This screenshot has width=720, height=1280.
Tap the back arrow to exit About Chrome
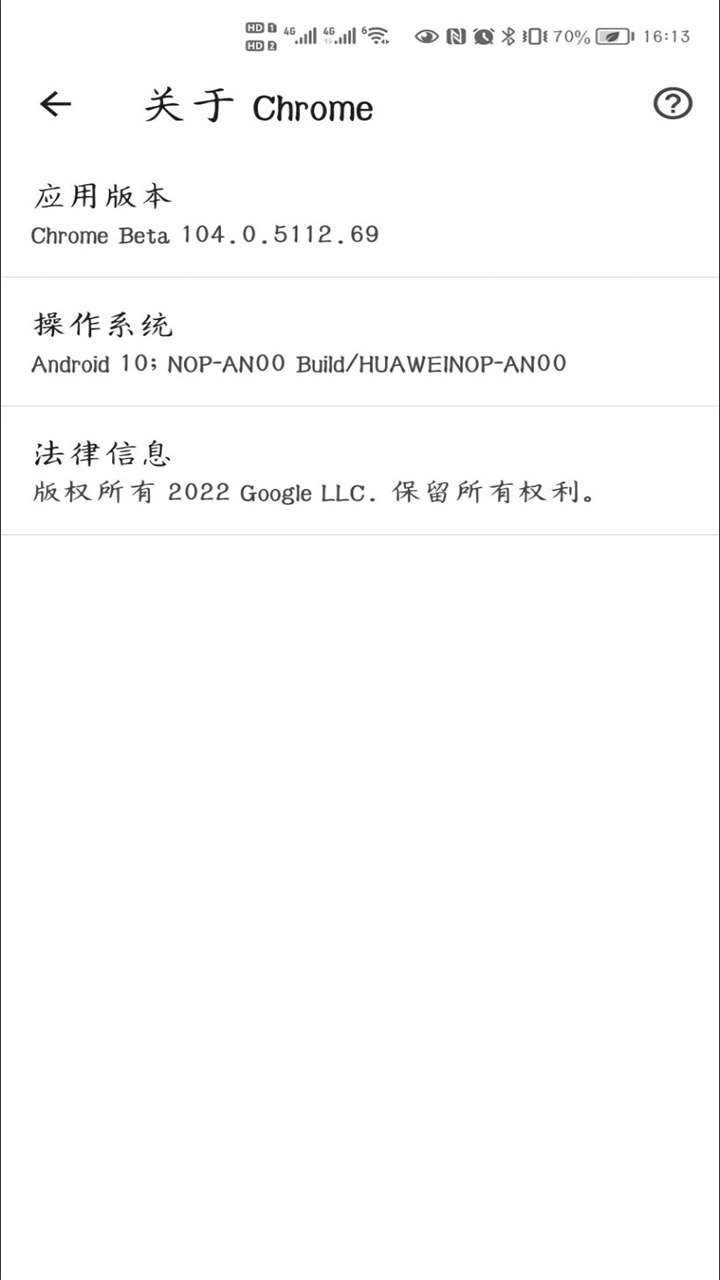click(57, 104)
